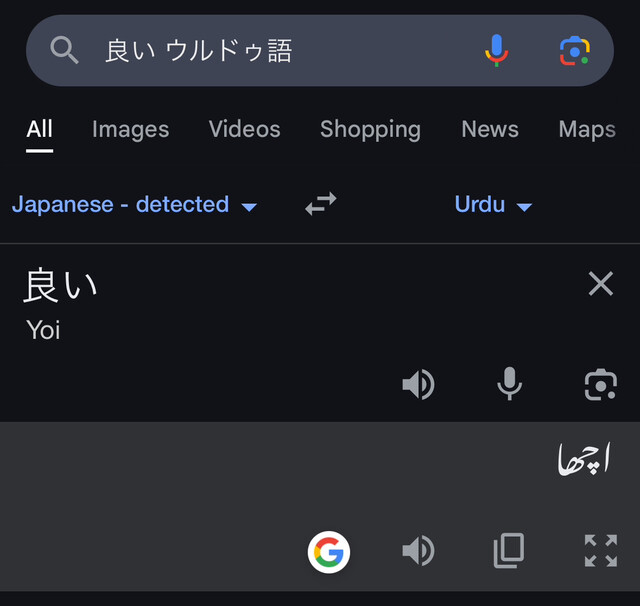Listen to the Japanese source pronunciation

418,384
